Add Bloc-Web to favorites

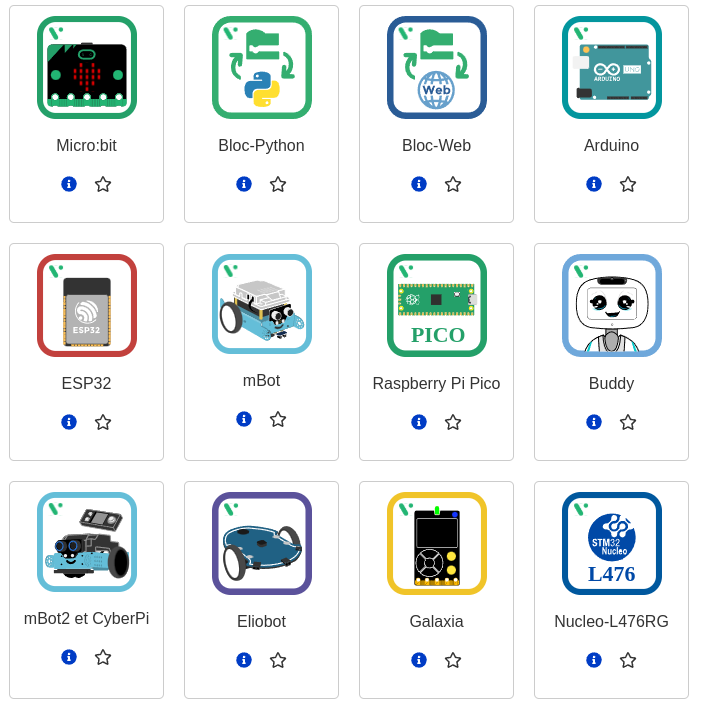coord(453,184)
